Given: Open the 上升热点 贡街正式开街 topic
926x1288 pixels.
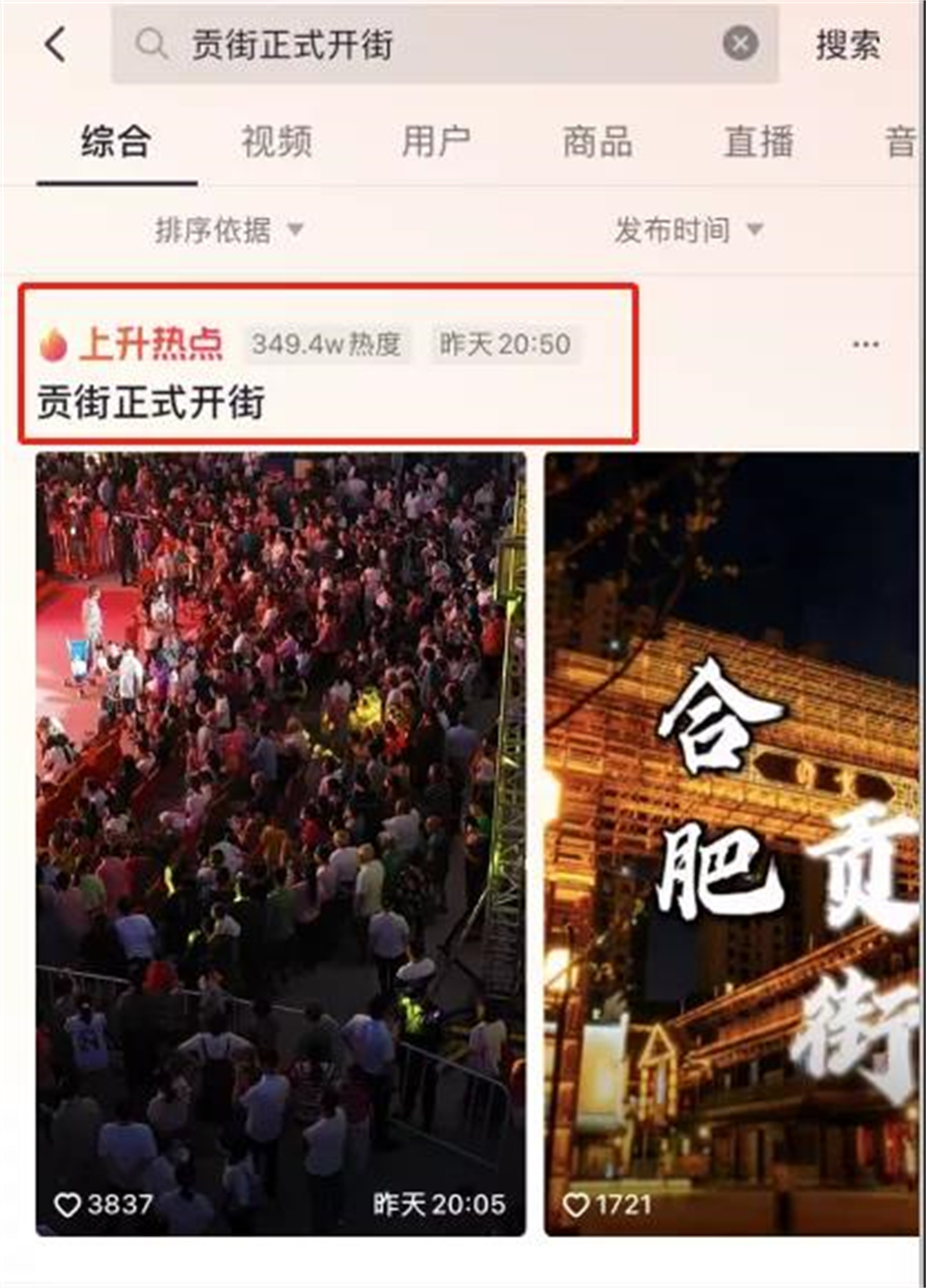Looking at the screenshot, I should point(328,365).
